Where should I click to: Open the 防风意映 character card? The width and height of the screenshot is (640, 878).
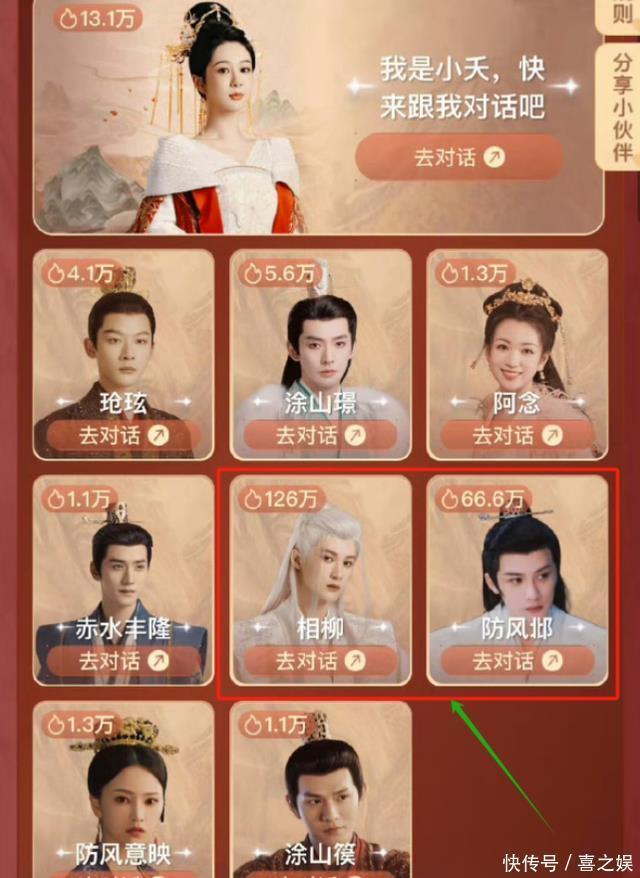point(124,790)
